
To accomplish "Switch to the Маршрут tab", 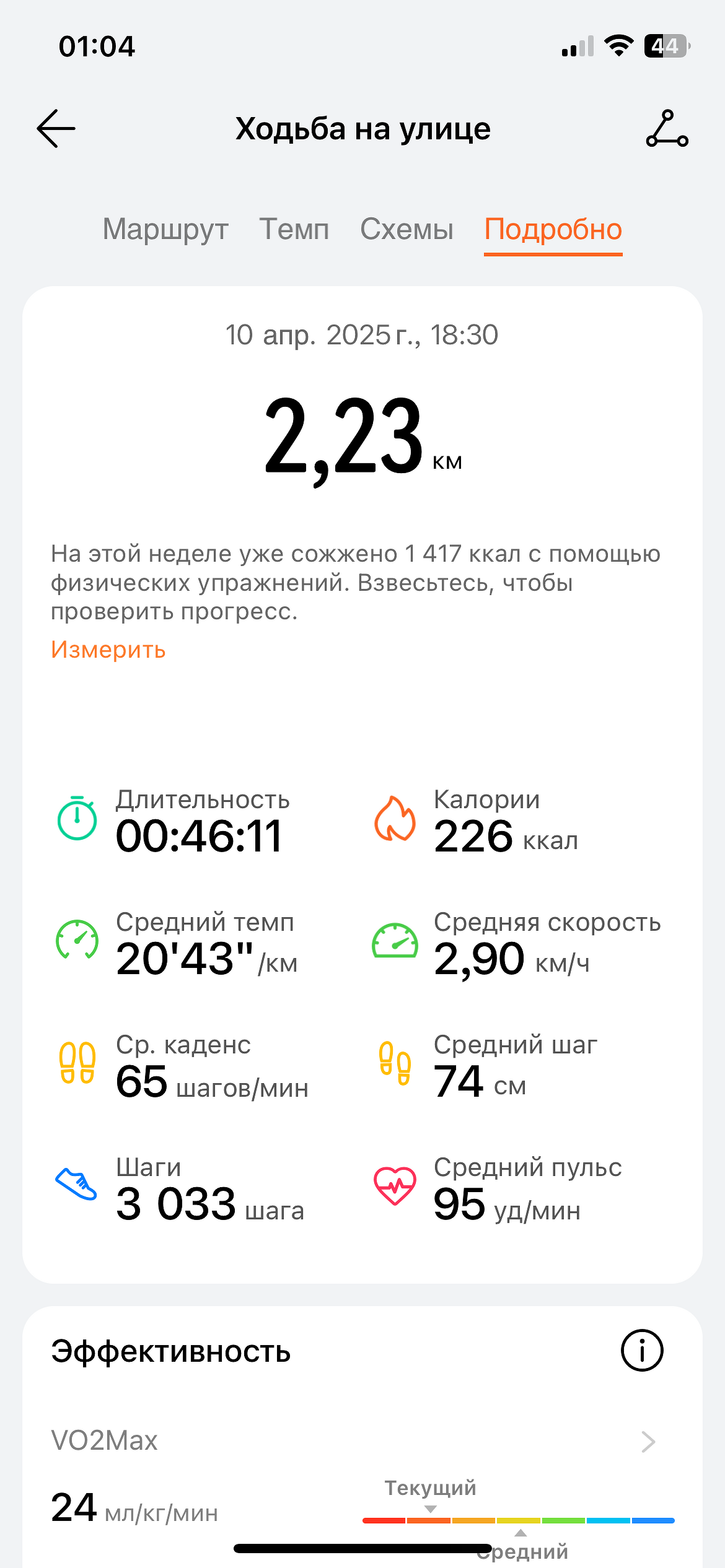I will click(x=165, y=229).
